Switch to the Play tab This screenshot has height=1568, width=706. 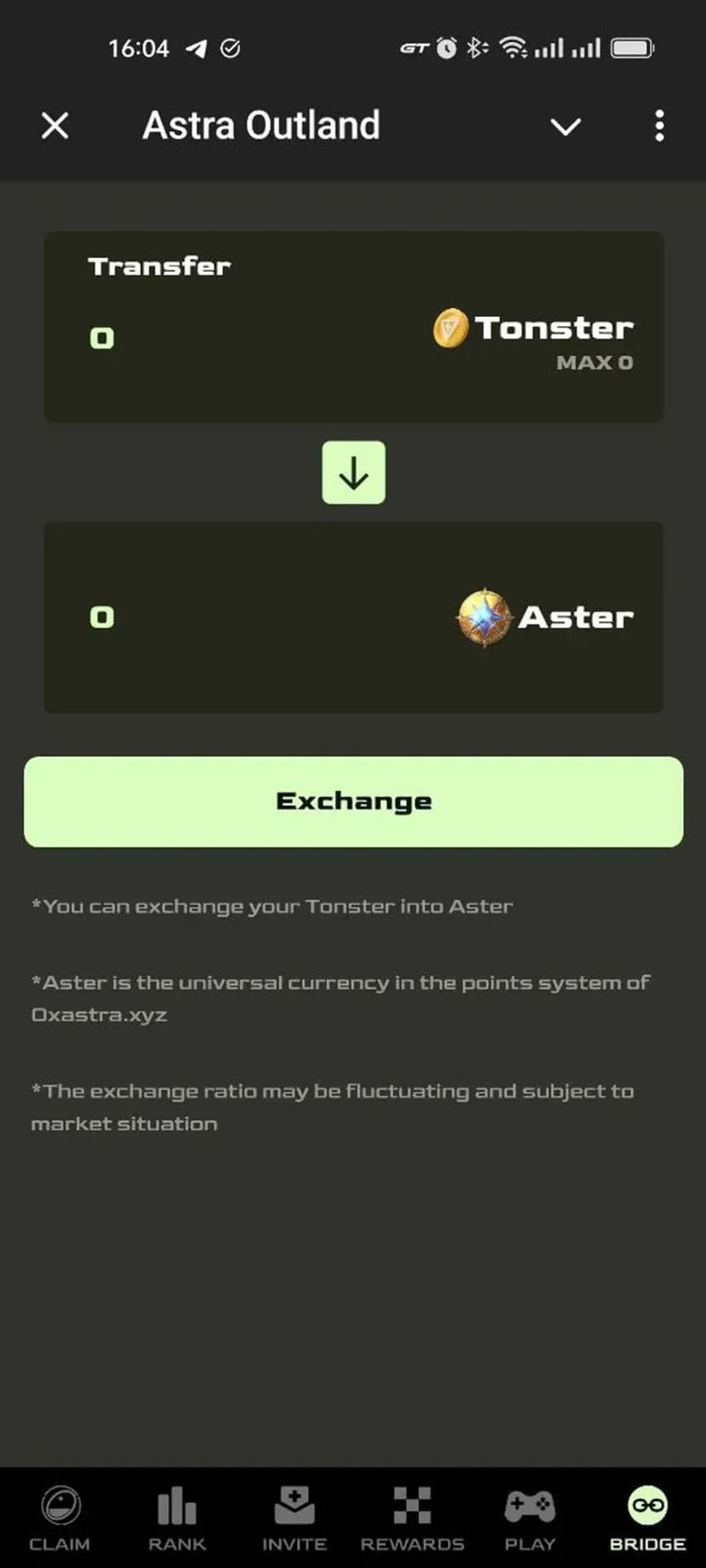pos(529,1518)
